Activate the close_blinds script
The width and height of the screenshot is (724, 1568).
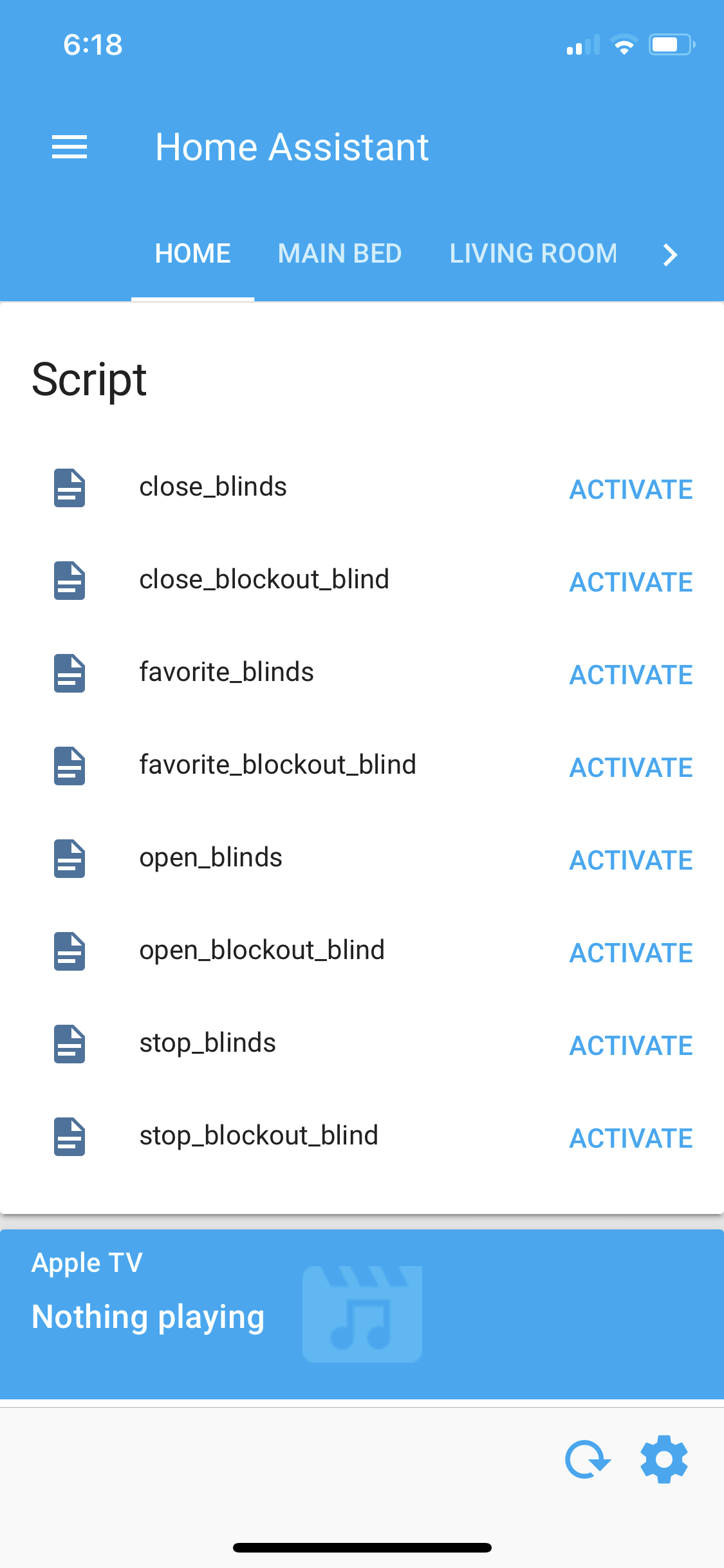(631, 490)
